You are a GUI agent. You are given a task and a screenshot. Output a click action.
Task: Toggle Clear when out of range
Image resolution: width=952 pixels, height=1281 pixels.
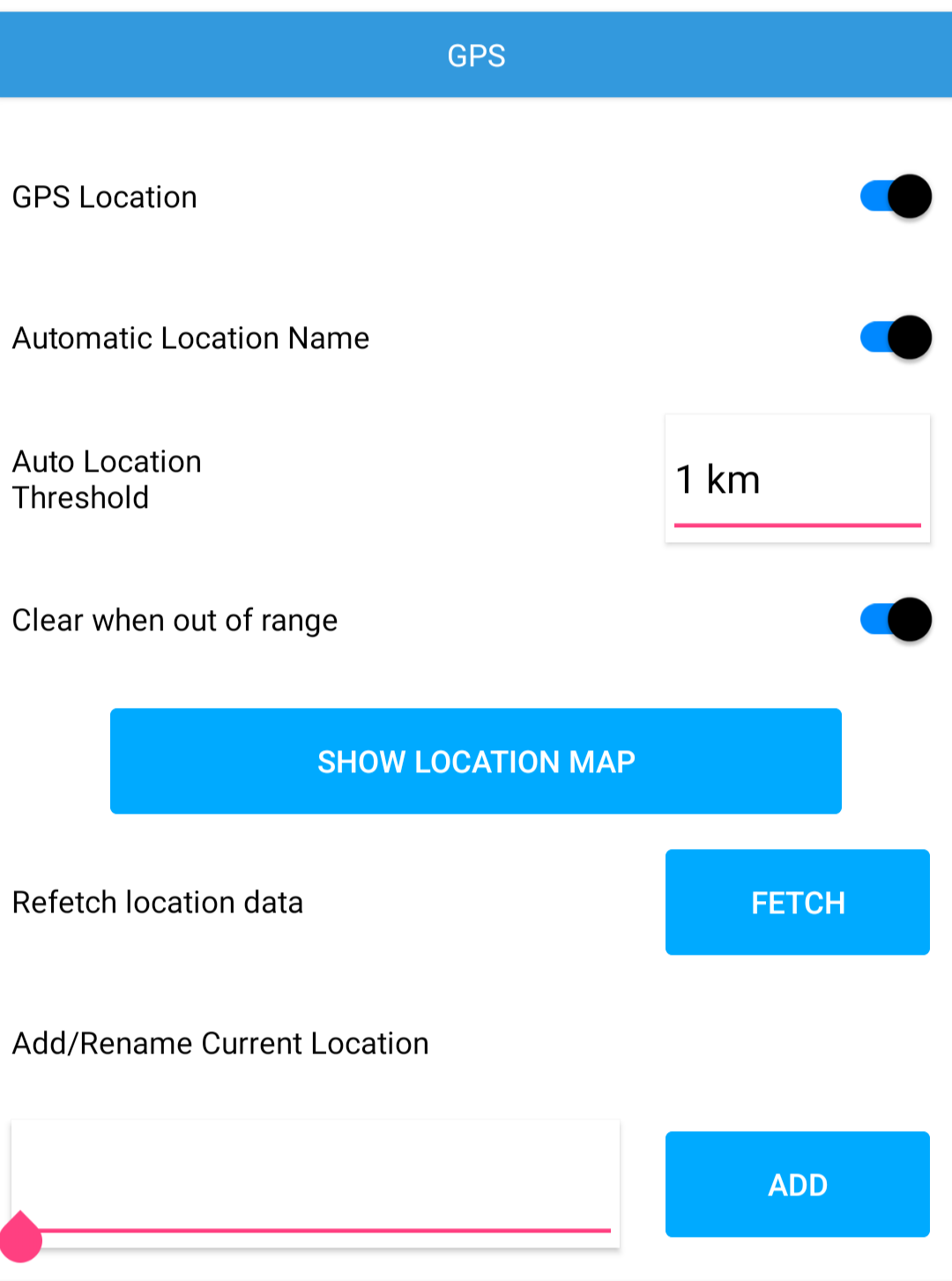coord(896,620)
